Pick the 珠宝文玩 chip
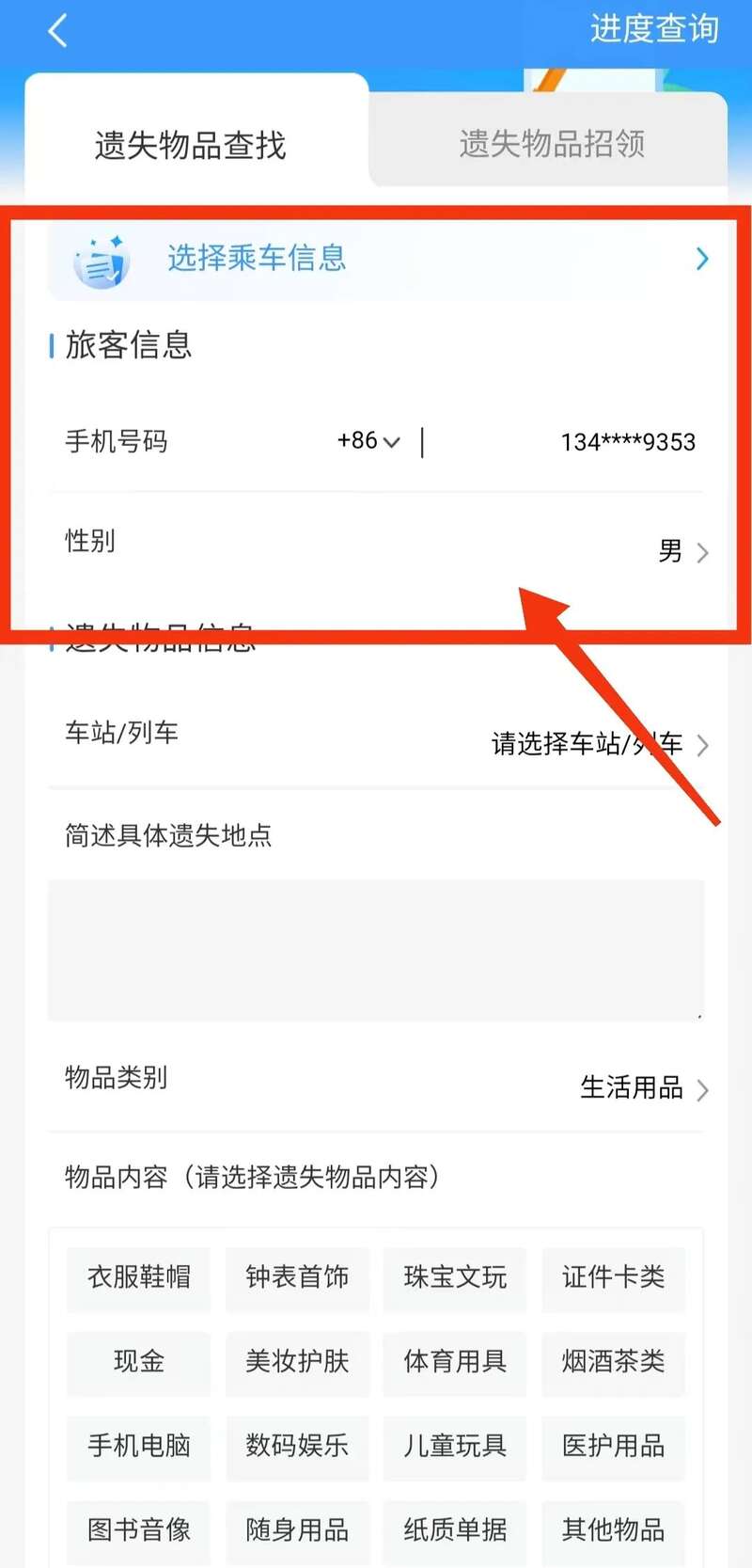The height and width of the screenshot is (1568, 752). [455, 1277]
